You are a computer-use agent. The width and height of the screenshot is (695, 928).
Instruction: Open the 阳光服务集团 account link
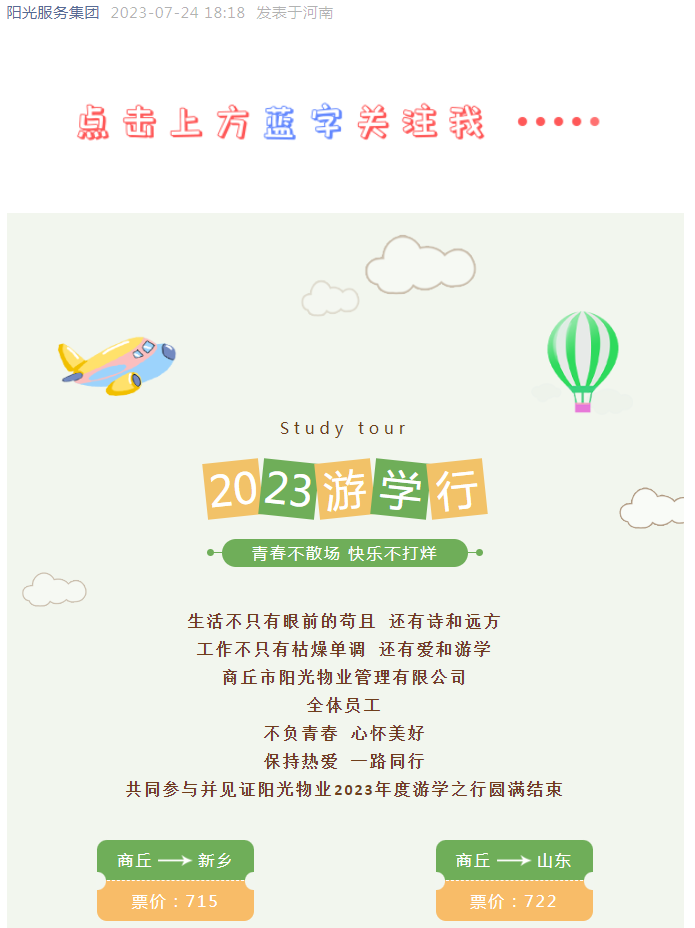(x=53, y=13)
